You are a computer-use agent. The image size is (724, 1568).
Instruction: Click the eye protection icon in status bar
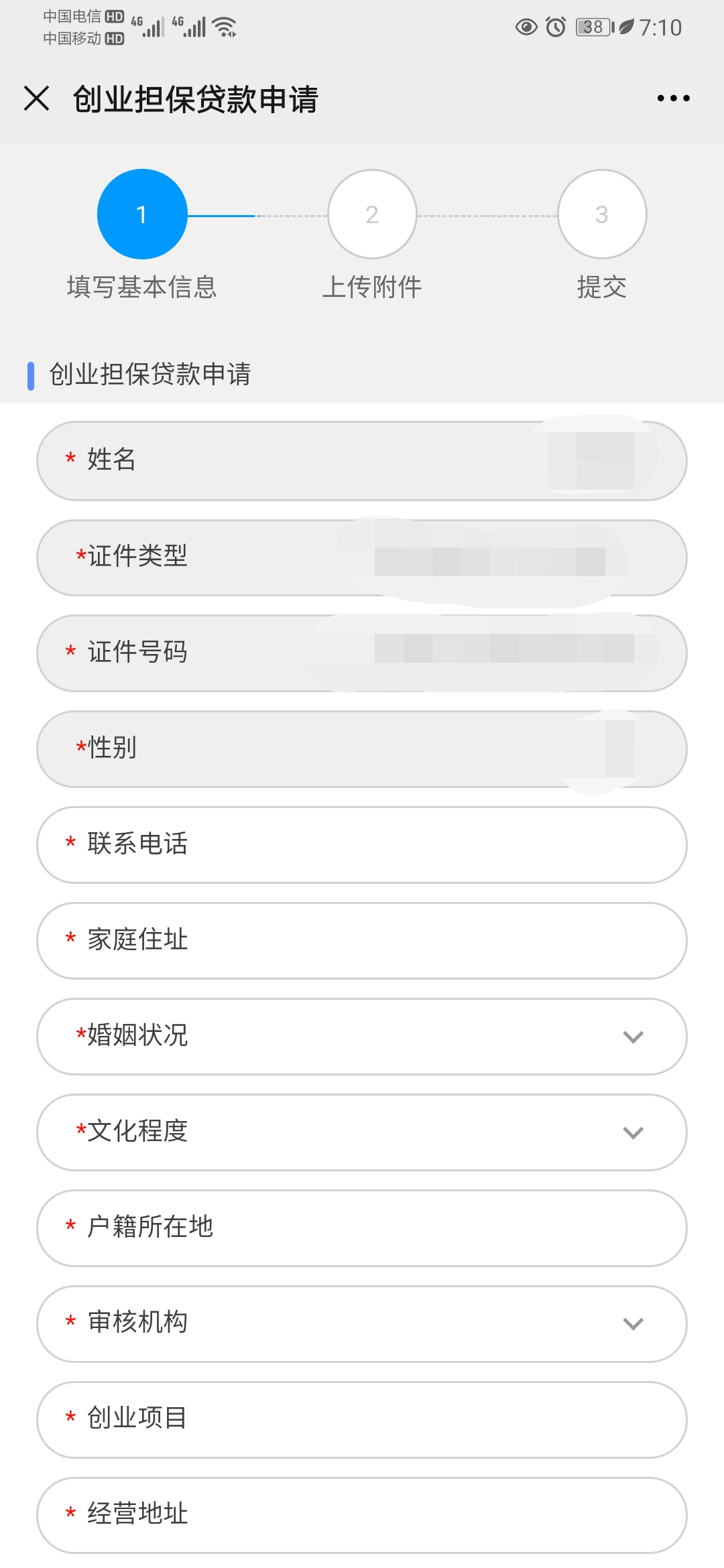click(525, 27)
